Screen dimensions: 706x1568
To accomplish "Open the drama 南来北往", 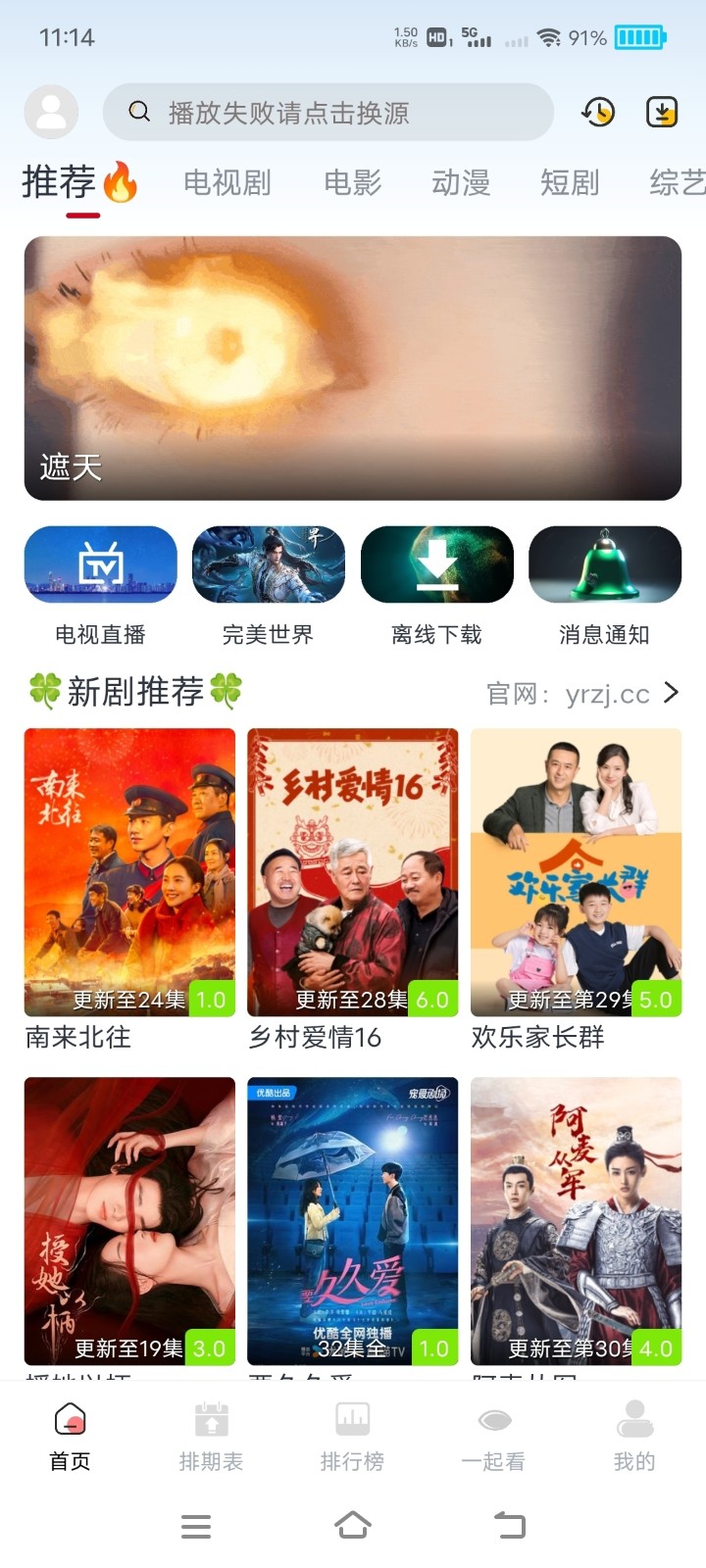I will [x=129, y=872].
